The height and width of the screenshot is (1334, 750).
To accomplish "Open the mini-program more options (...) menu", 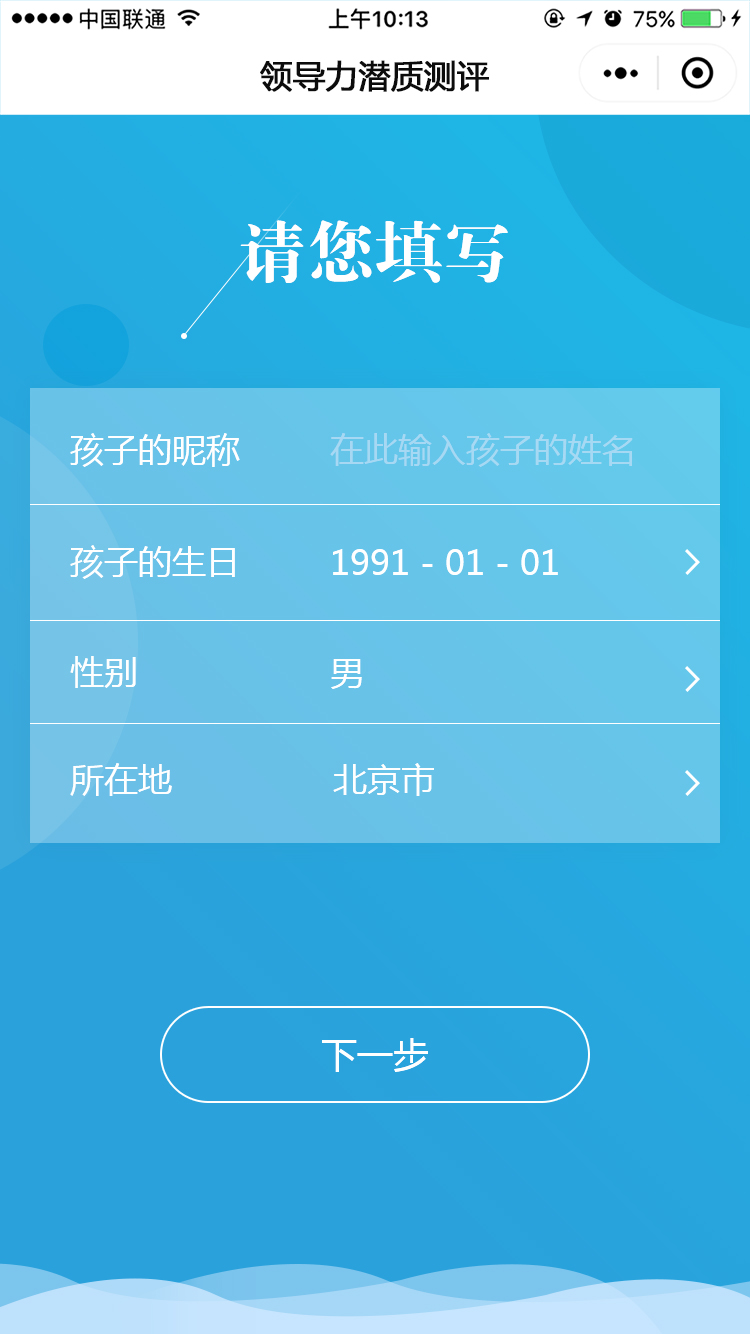I will [x=619, y=73].
